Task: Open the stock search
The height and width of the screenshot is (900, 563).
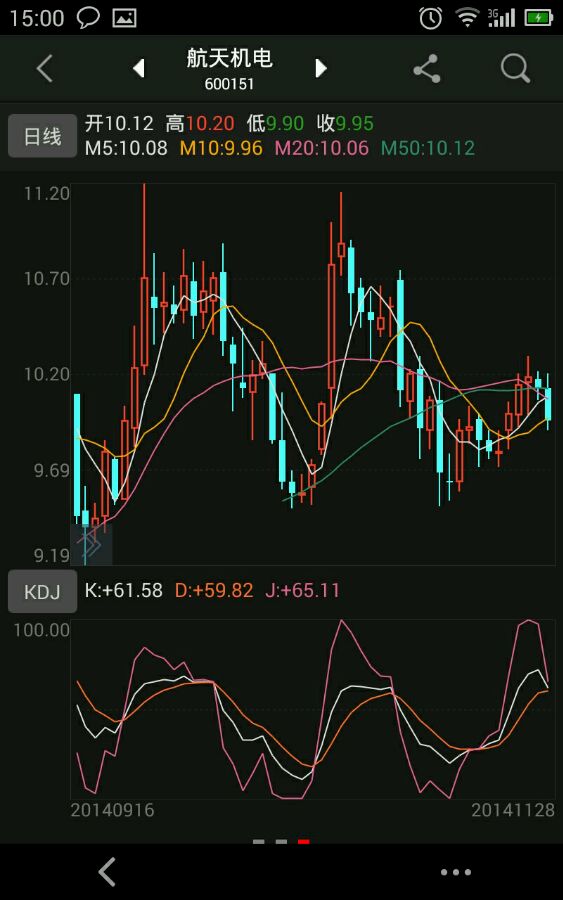Action: pyautogui.click(x=515, y=69)
